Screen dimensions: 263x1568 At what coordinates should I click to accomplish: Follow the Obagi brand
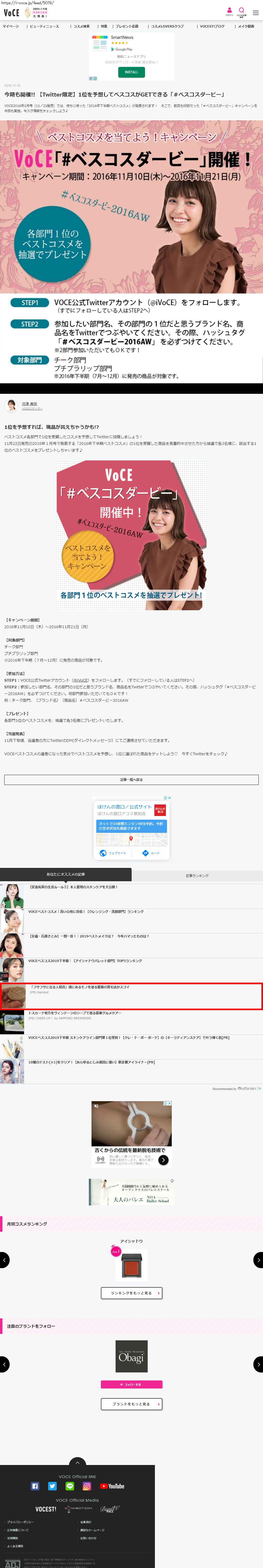point(132,1384)
